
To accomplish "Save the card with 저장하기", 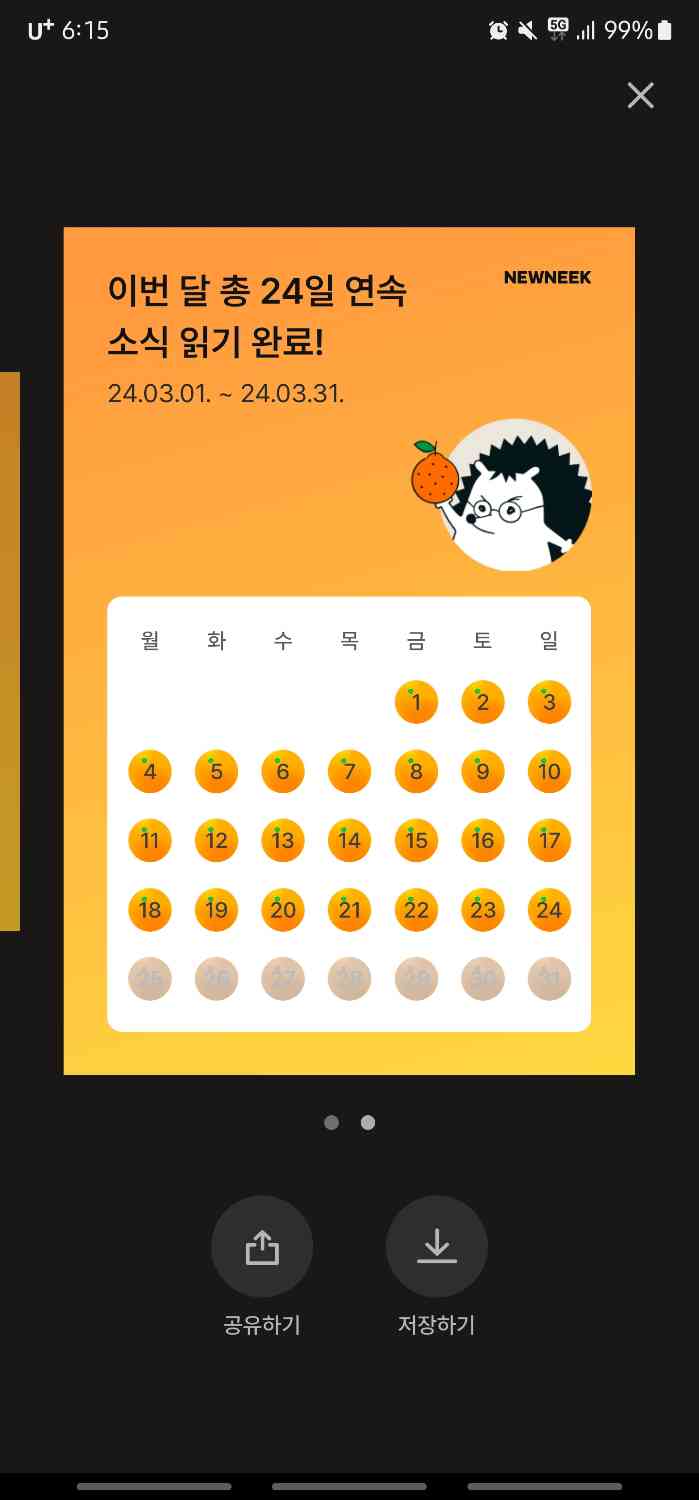I will (x=437, y=1247).
